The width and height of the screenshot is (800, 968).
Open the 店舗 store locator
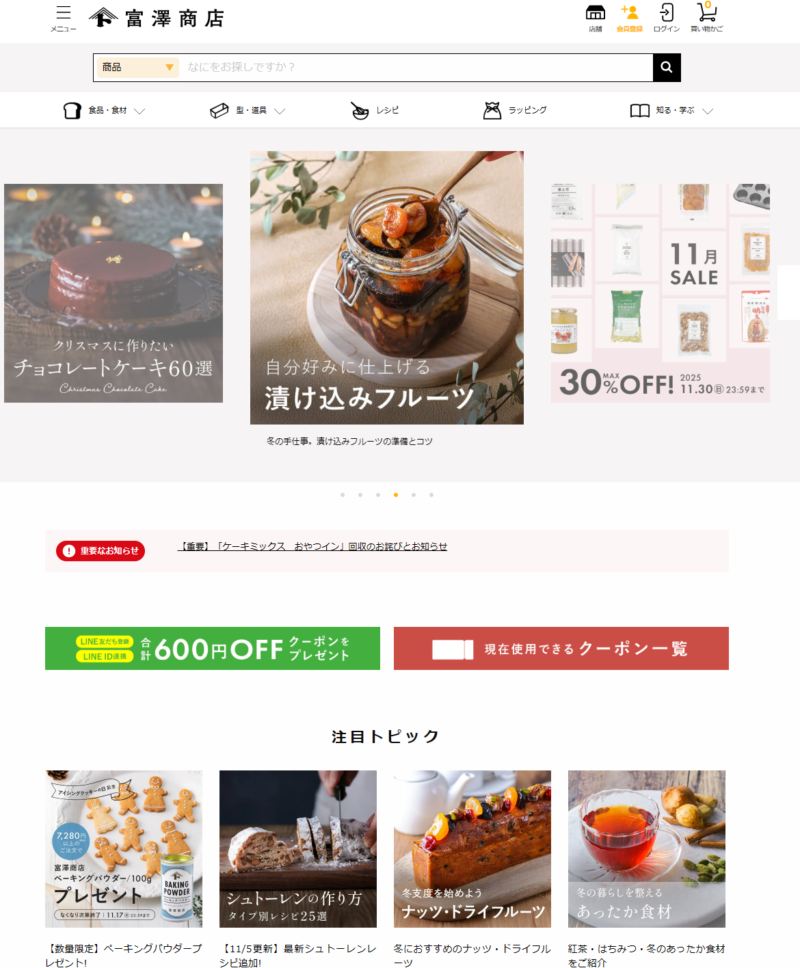pos(595,17)
